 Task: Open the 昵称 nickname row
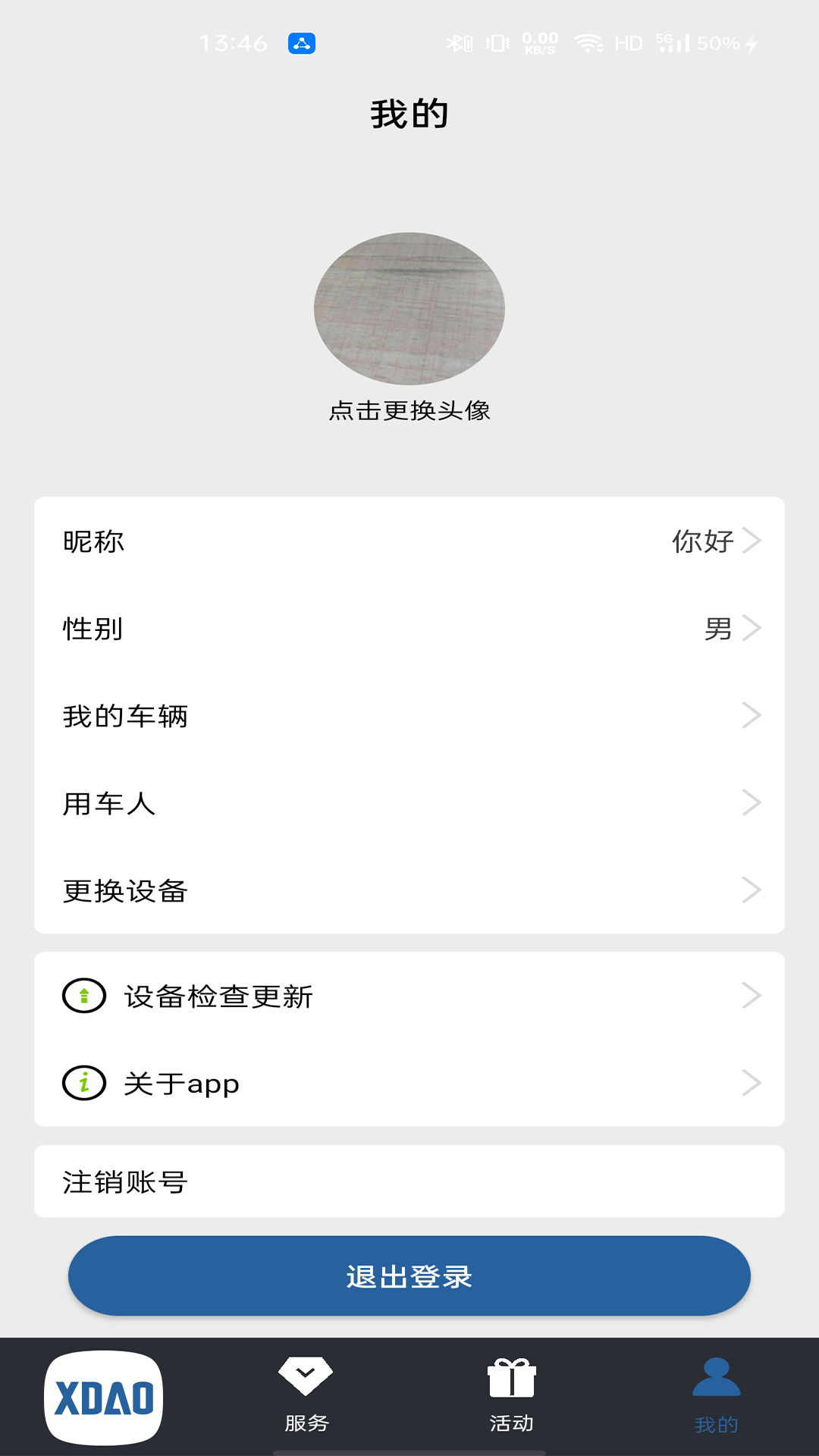pyautogui.click(x=409, y=541)
